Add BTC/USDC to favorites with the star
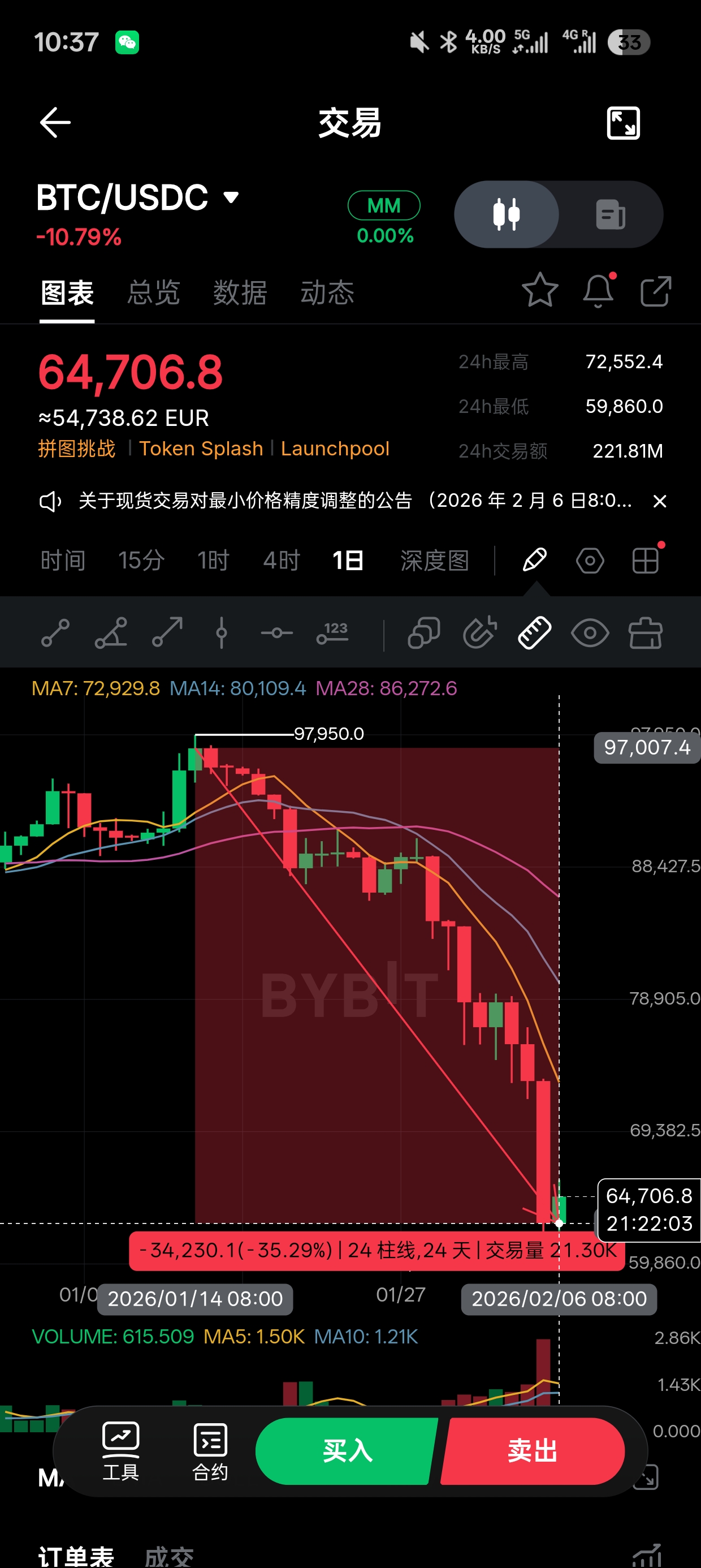 click(540, 290)
